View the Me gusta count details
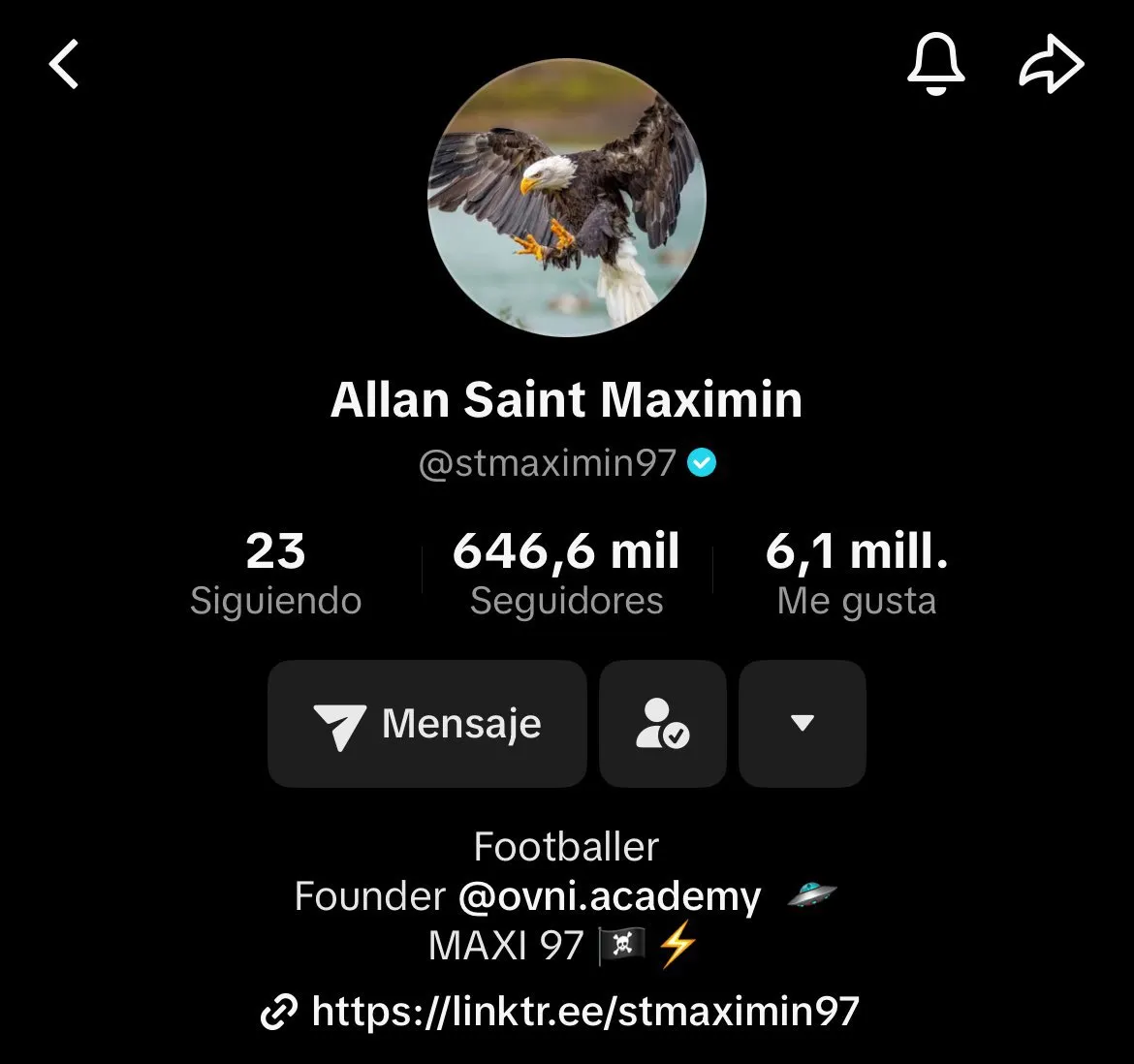Image resolution: width=1134 pixels, height=1064 pixels. 857,574
